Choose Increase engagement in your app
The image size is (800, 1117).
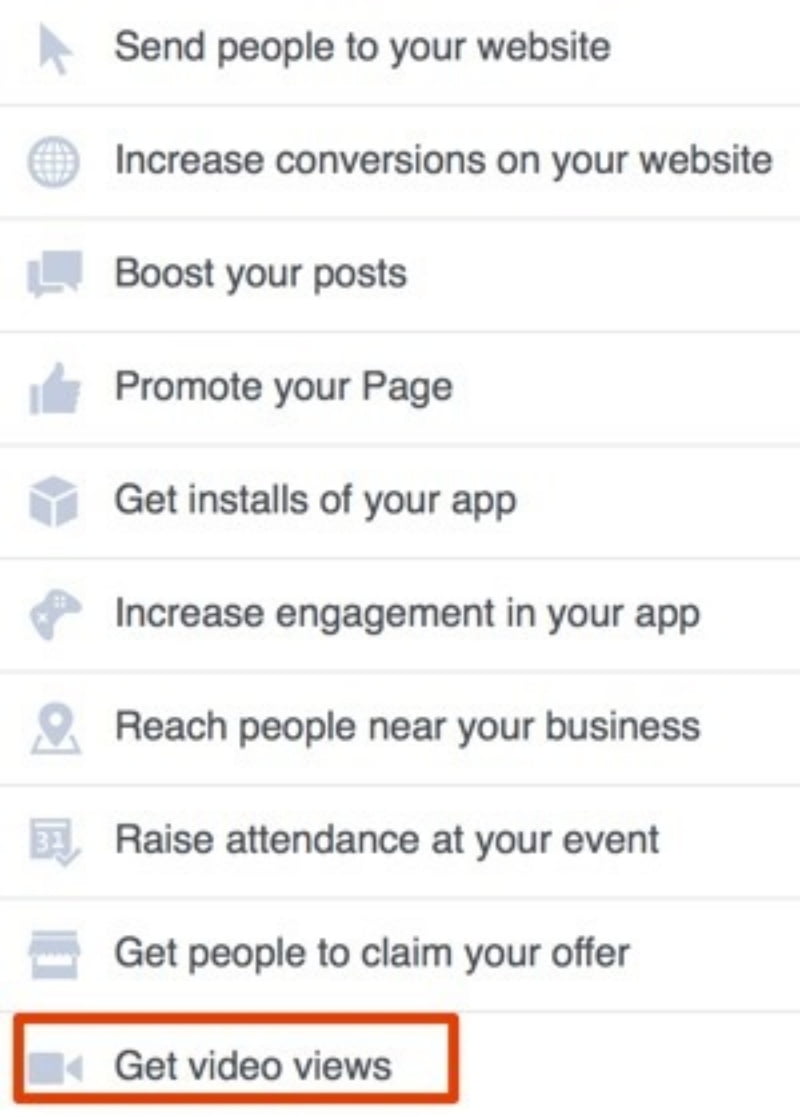click(406, 613)
